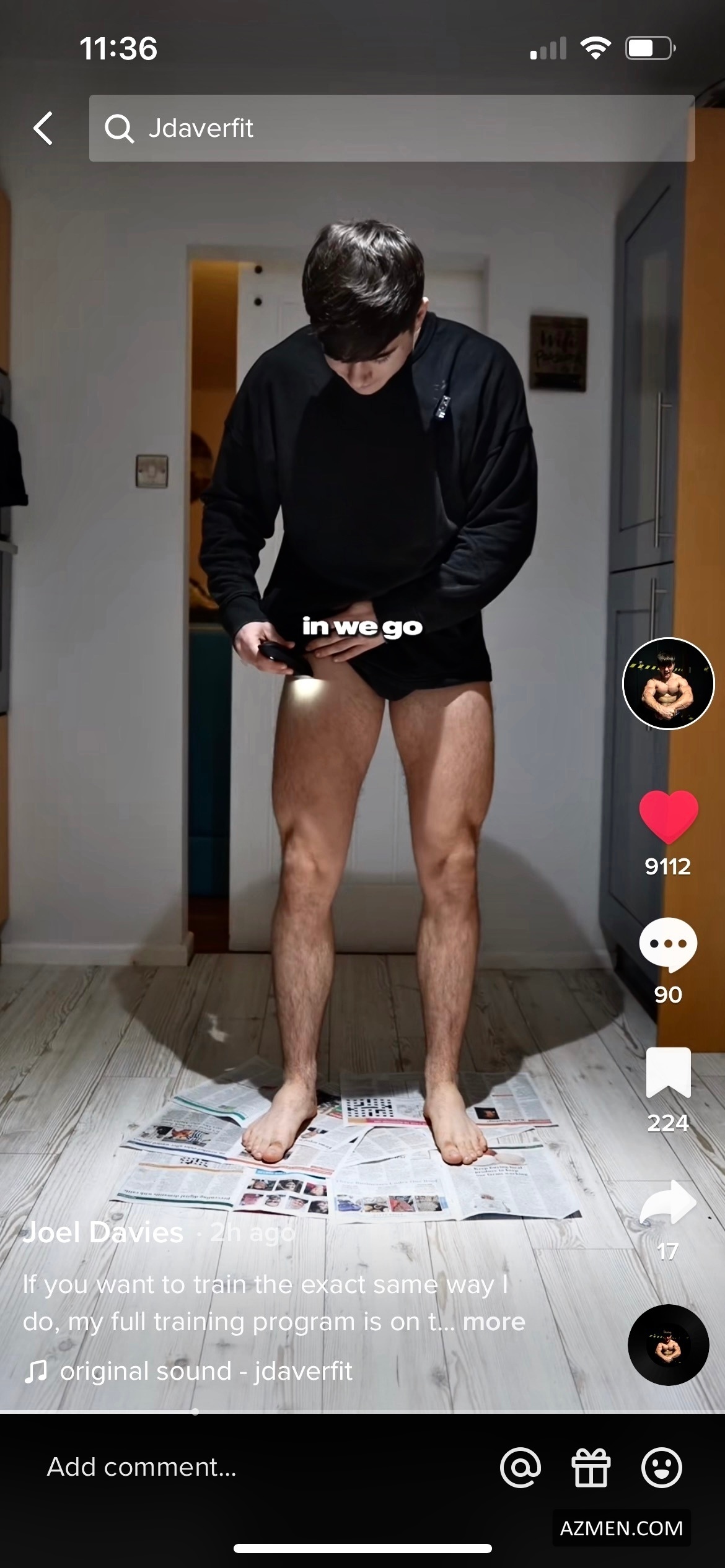Open the creator's profile picture
Screen dimensions: 725x1568
point(668,683)
